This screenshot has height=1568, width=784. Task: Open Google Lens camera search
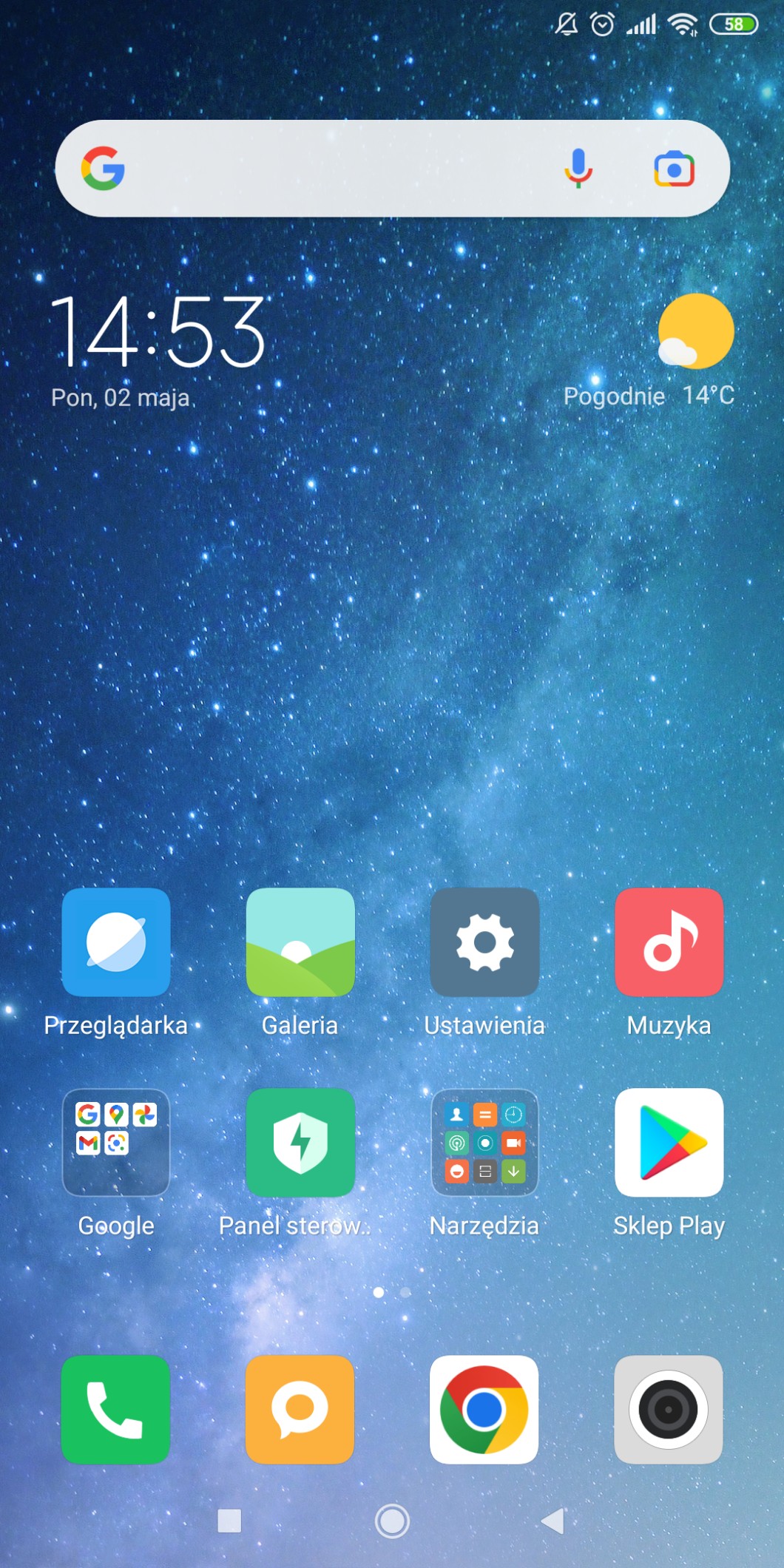(x=674, y=169)
